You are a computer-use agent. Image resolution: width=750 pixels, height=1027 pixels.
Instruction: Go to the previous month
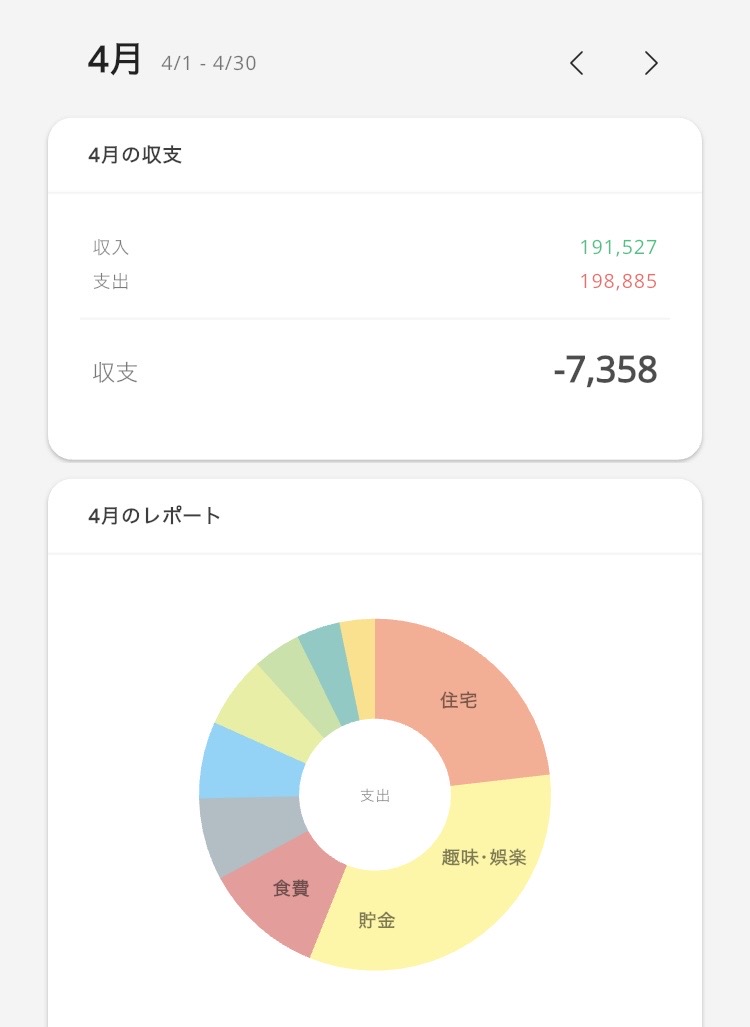pos(576,64)
